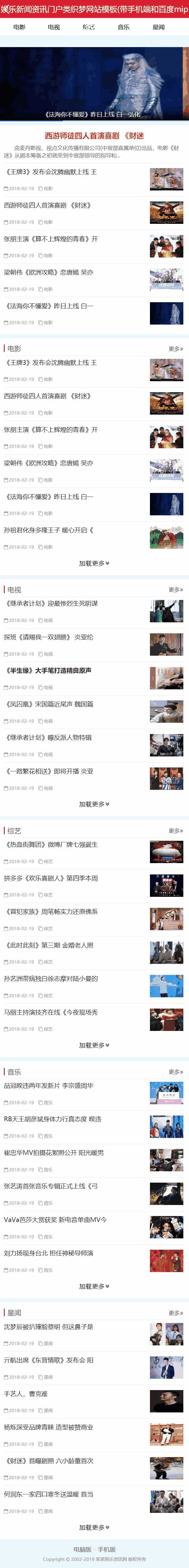Open 拼多多《欢乐喜剧人》第四季 article
The image size is (189, 1568).
(51, 878)
